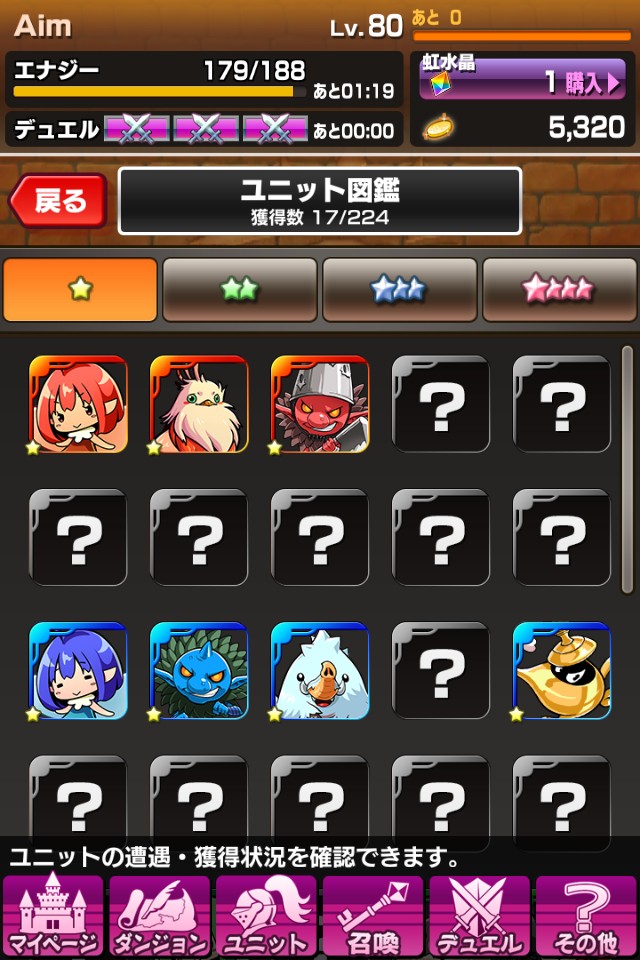Show the three-star units tab
The image size is (640, 960).
[399, 290]
